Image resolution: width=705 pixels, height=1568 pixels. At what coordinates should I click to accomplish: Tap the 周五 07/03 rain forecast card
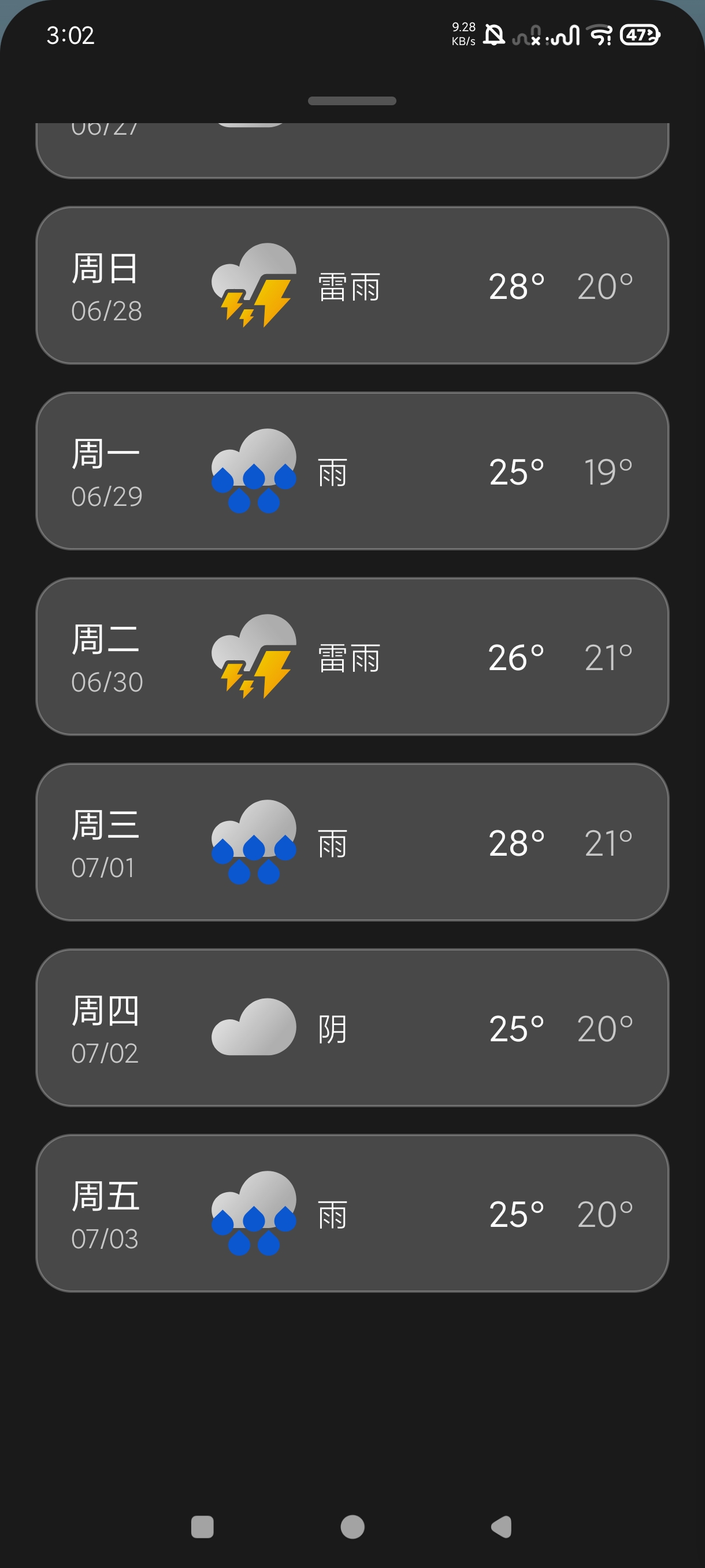pos(352,1214)
